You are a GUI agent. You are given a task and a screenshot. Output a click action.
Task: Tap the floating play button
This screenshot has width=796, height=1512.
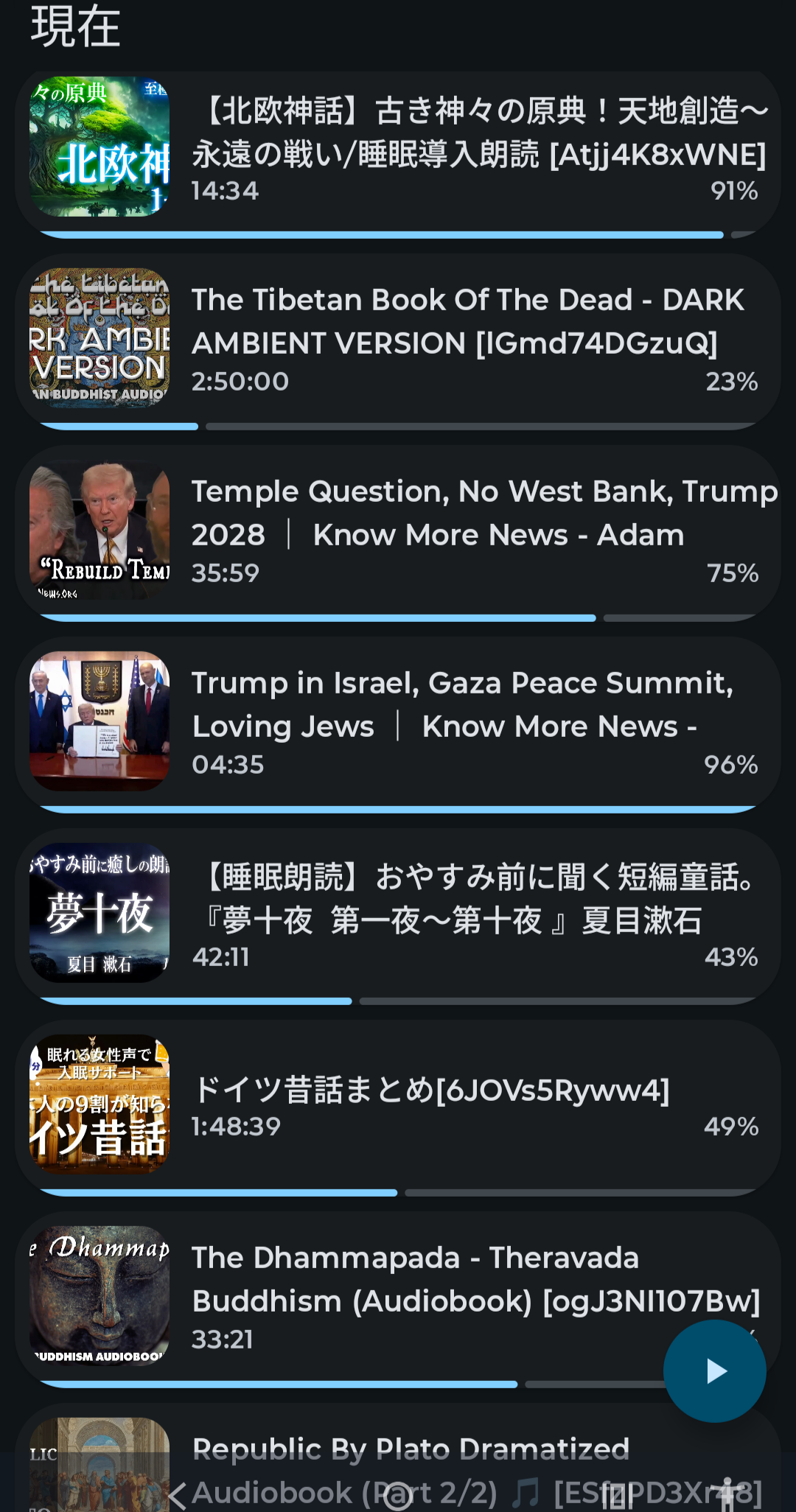click(x=714, y=1371)
